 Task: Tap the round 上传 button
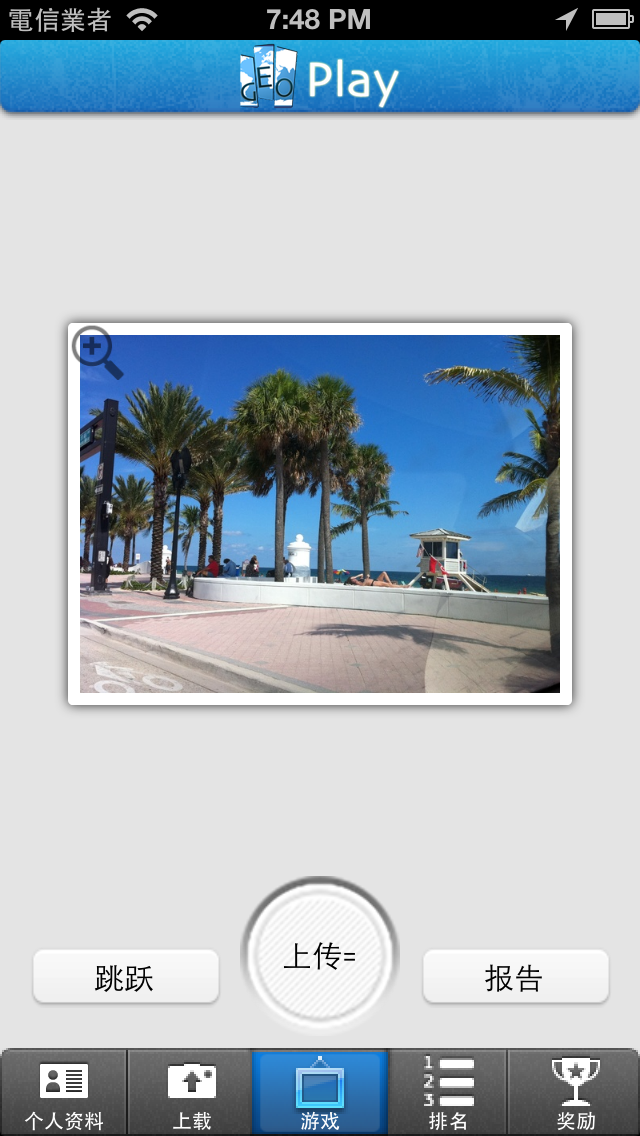(320, 956)
